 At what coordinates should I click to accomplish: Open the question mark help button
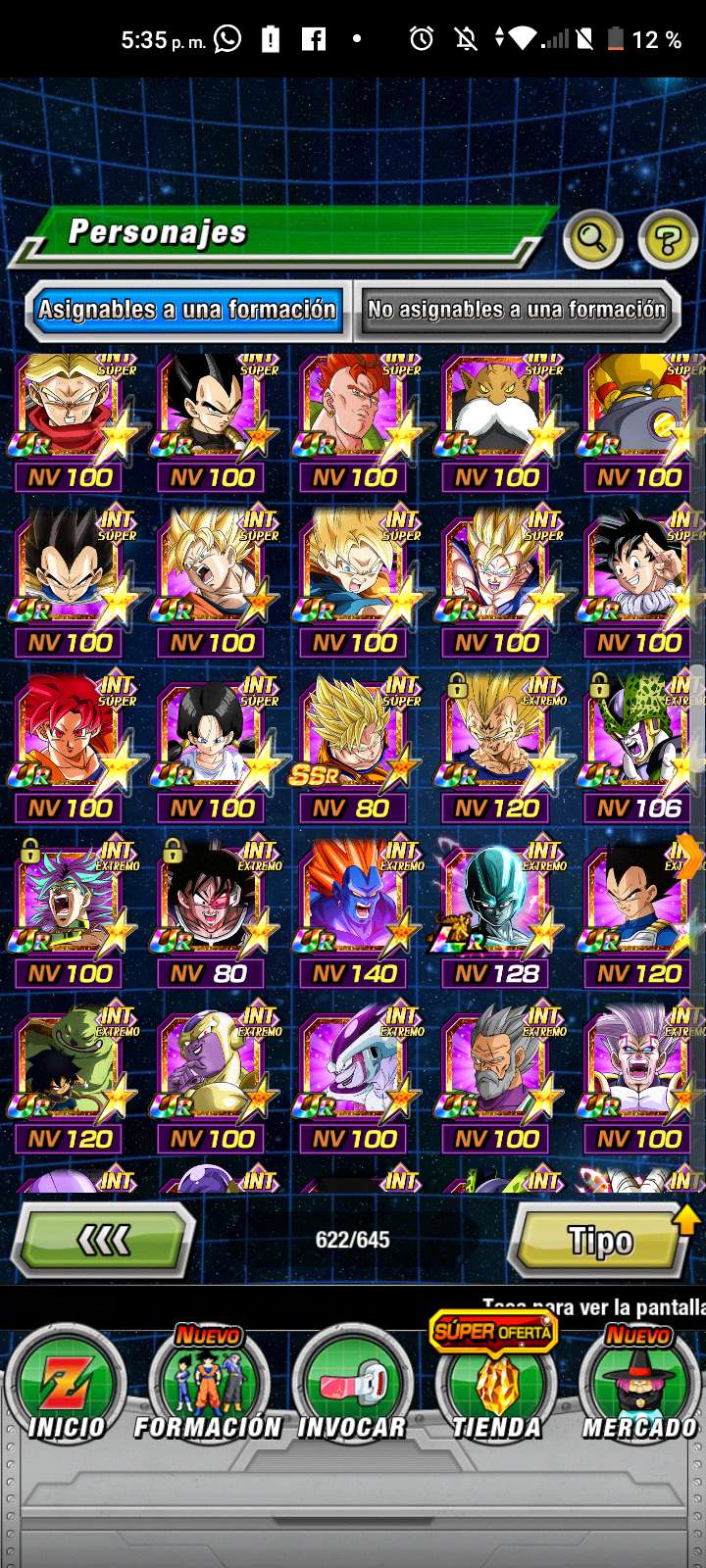click(668, 238)
